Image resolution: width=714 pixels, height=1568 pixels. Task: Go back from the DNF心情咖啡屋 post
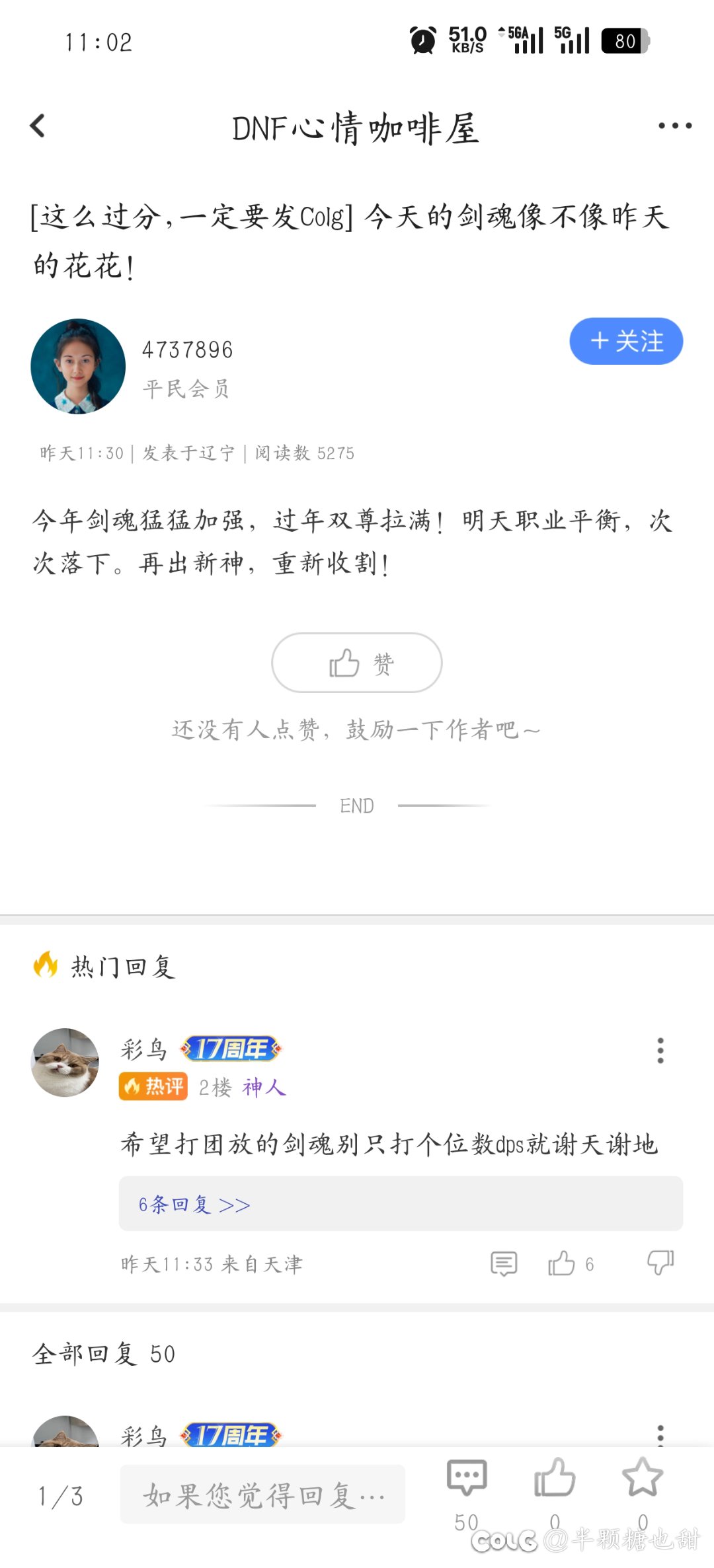(x=38, y=126)
